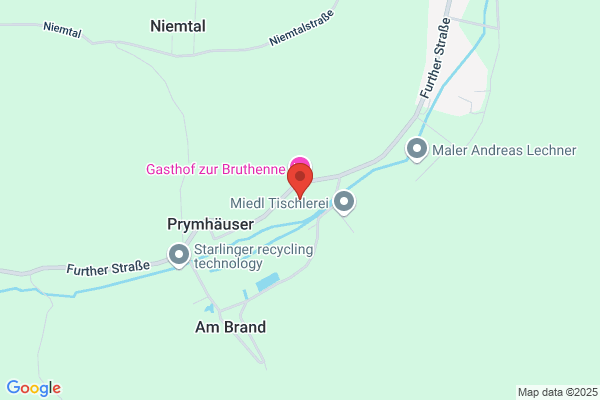
Task: Open the Maler Andreas Lechner map pin
Action: [x=417, y=149]
